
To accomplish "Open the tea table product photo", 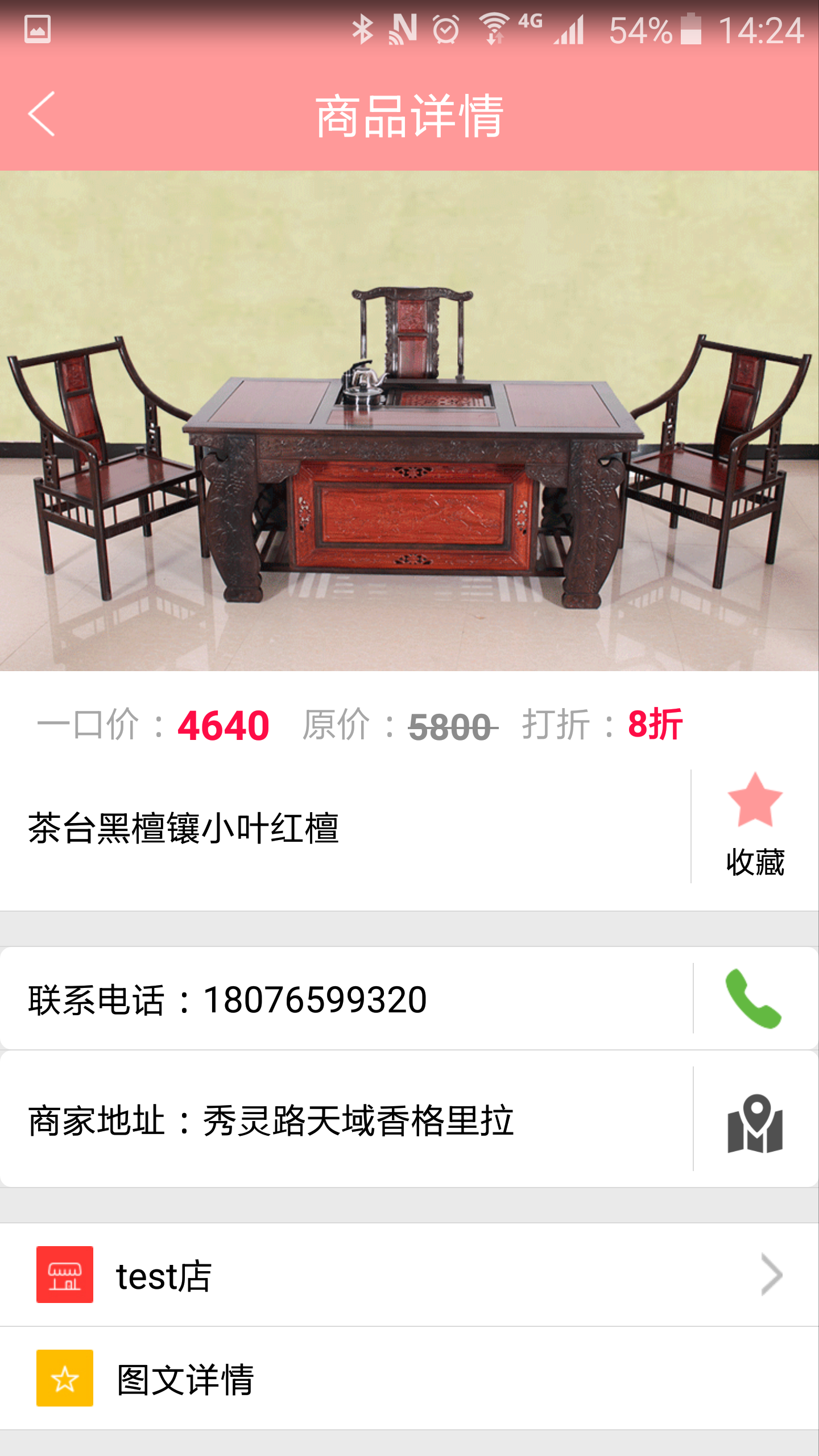I will click(x=409, y=421).
